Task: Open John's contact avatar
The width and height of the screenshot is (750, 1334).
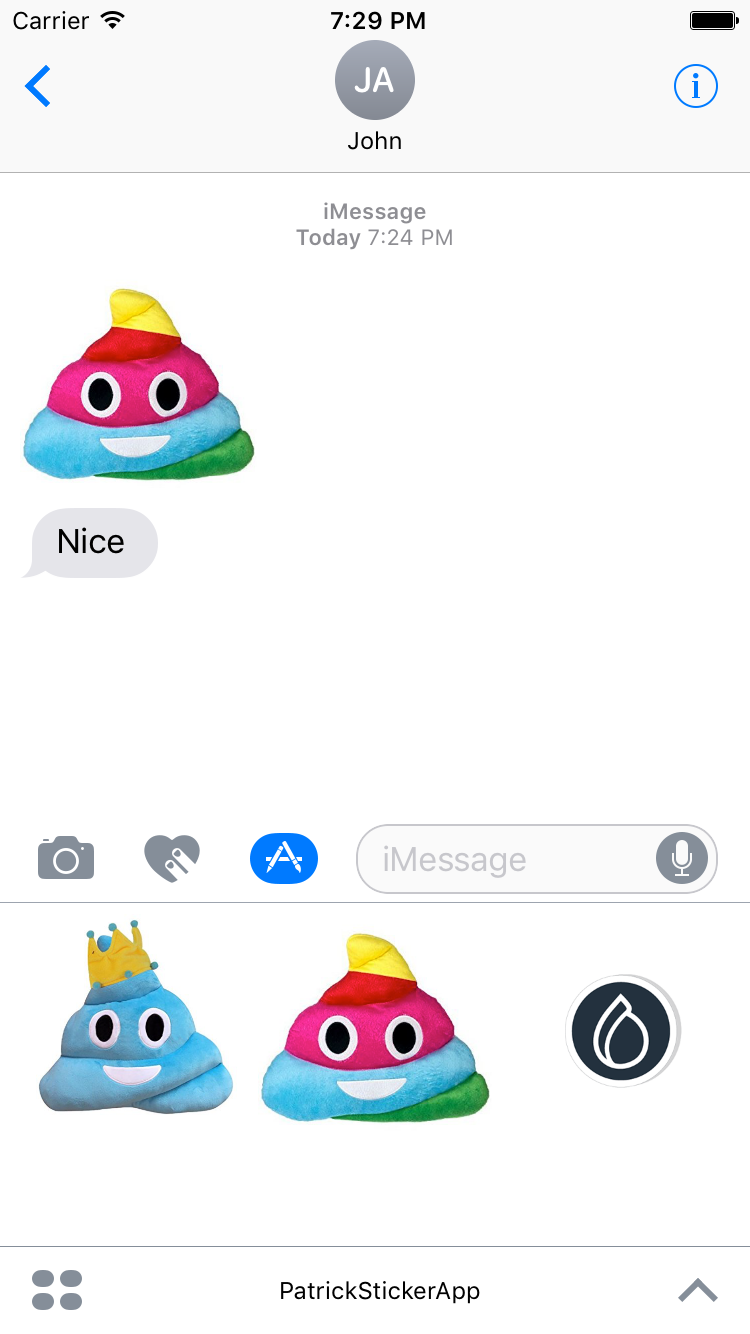Action: [x=375, y=81]
